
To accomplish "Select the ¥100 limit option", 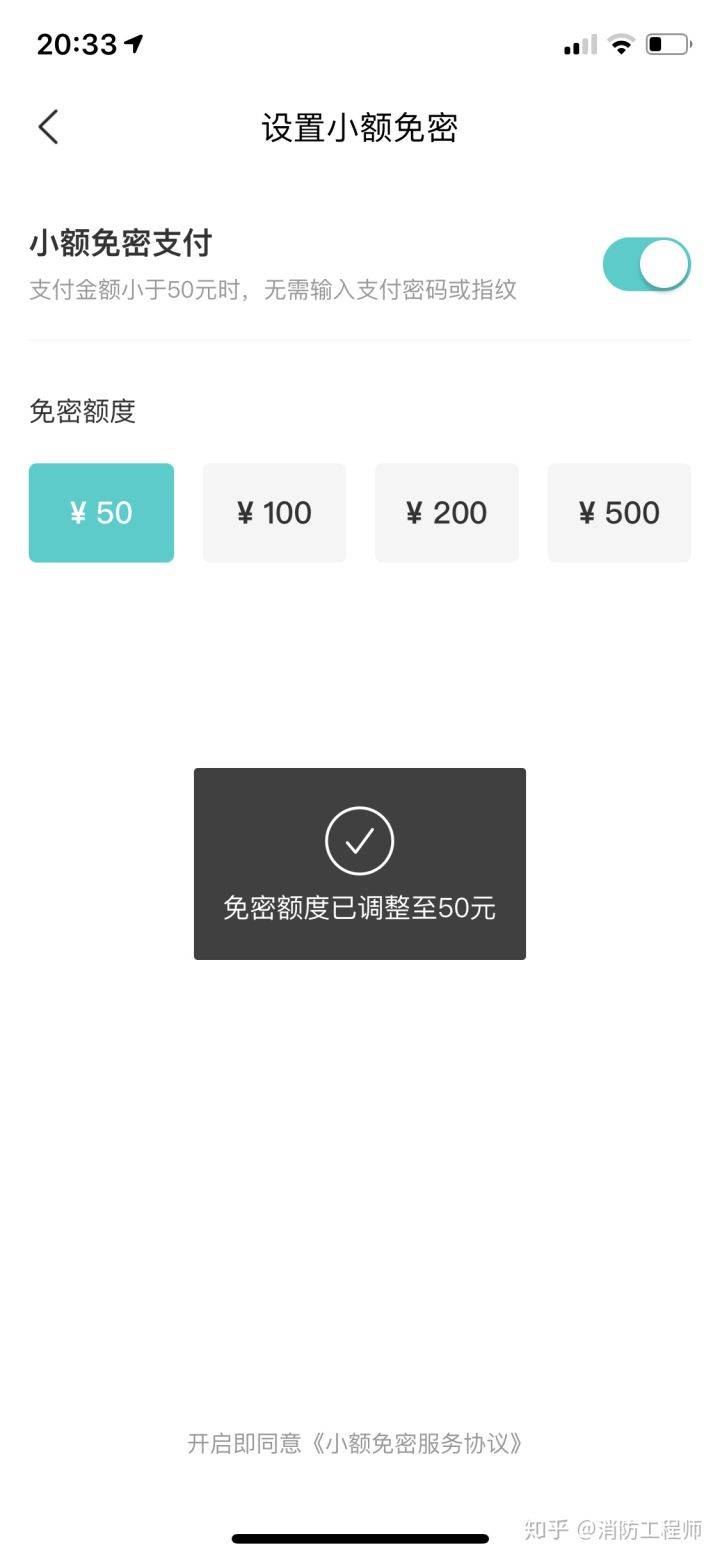I will (x=274, y=512).
